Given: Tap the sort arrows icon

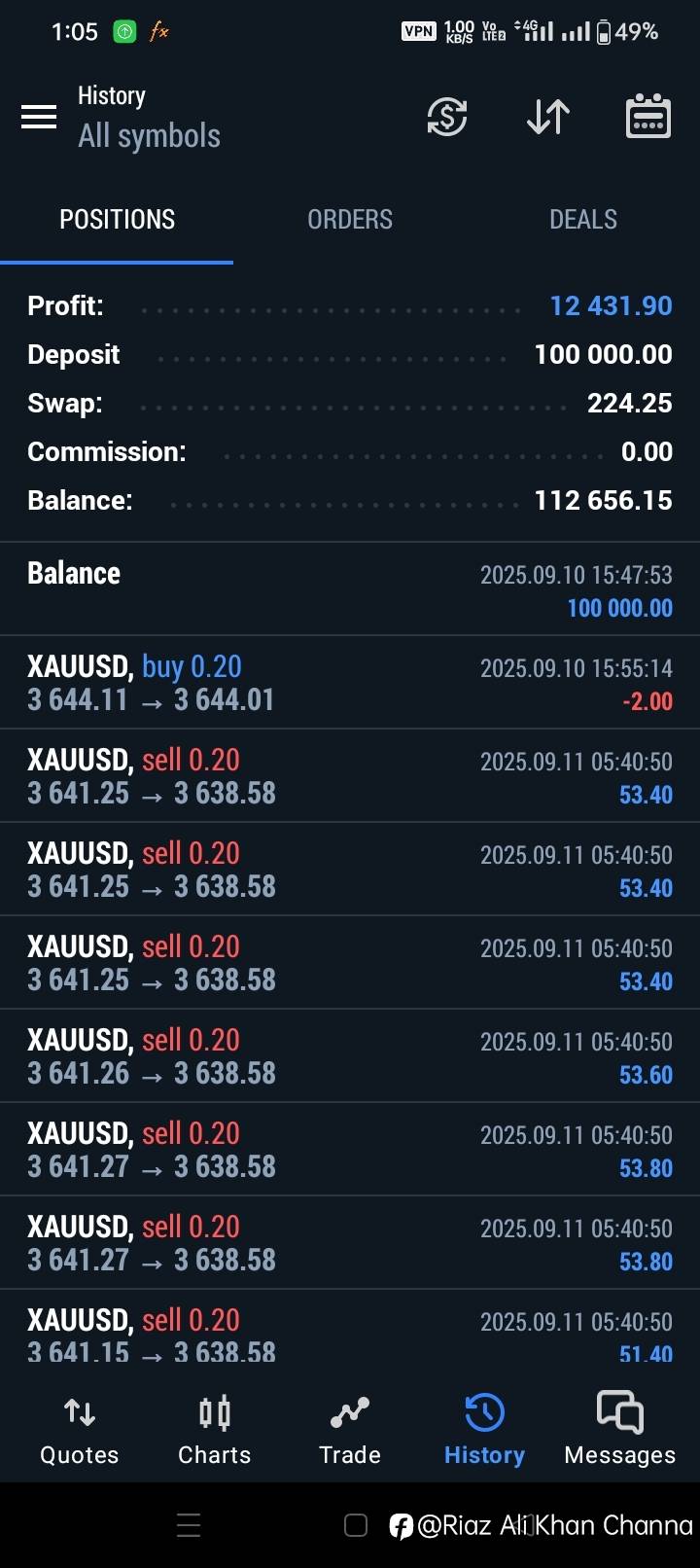Looking at the screenshot, I should pos(548,117).
